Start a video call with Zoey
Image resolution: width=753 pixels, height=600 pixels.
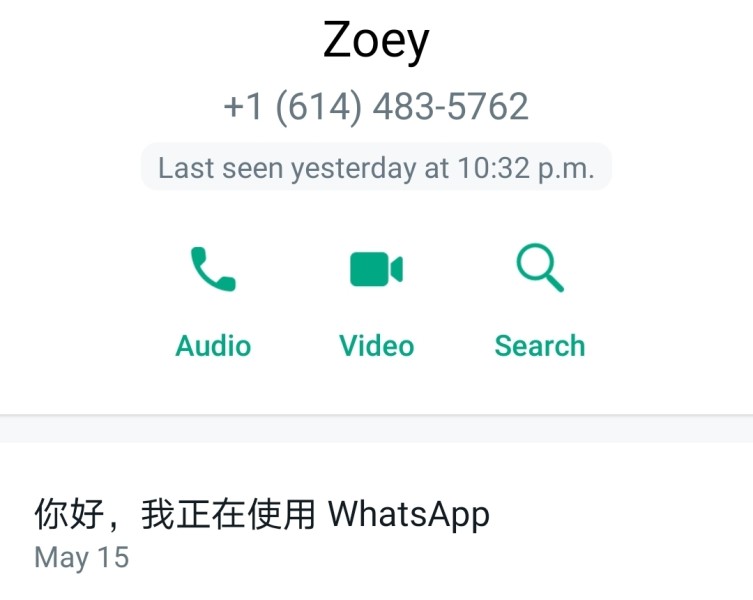click(376, 301)
